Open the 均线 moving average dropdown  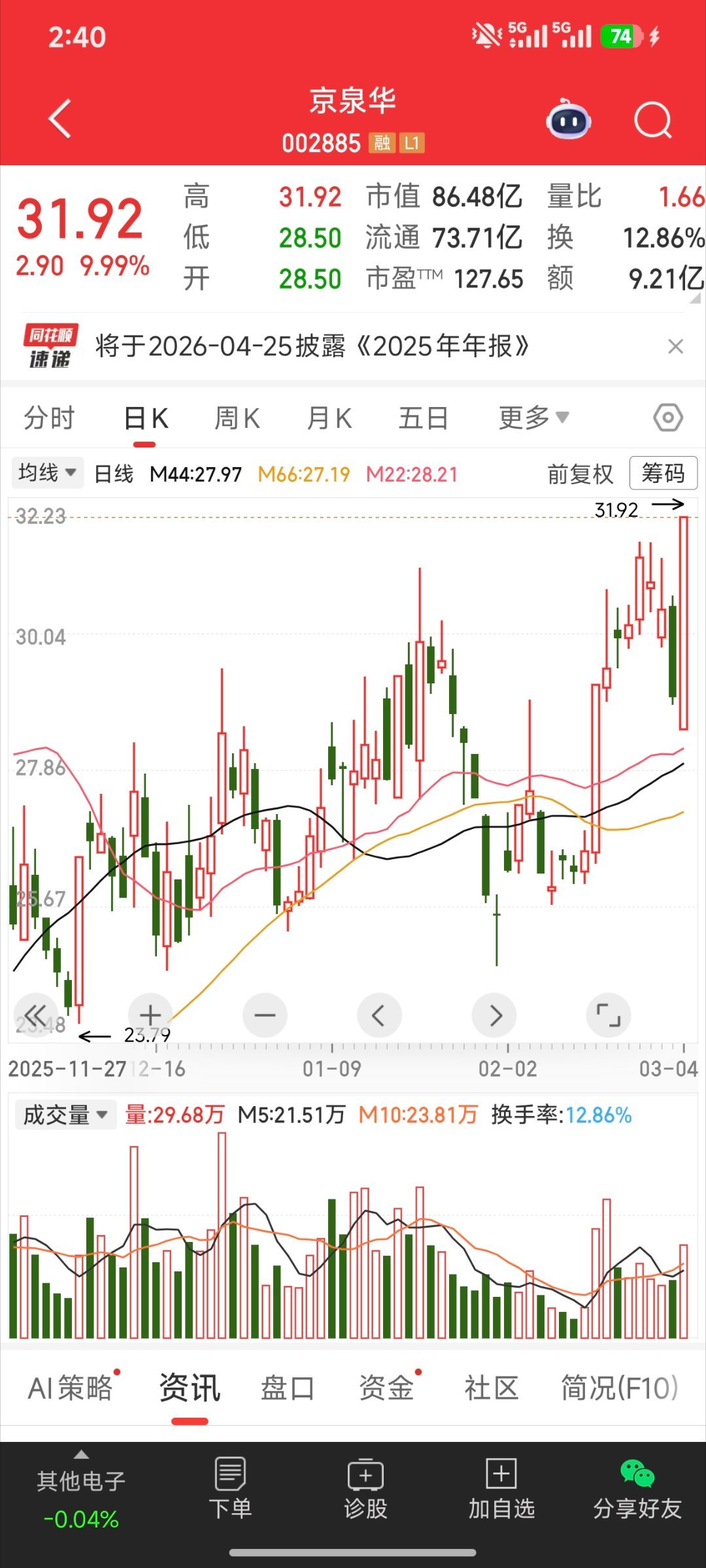(46, 474)
